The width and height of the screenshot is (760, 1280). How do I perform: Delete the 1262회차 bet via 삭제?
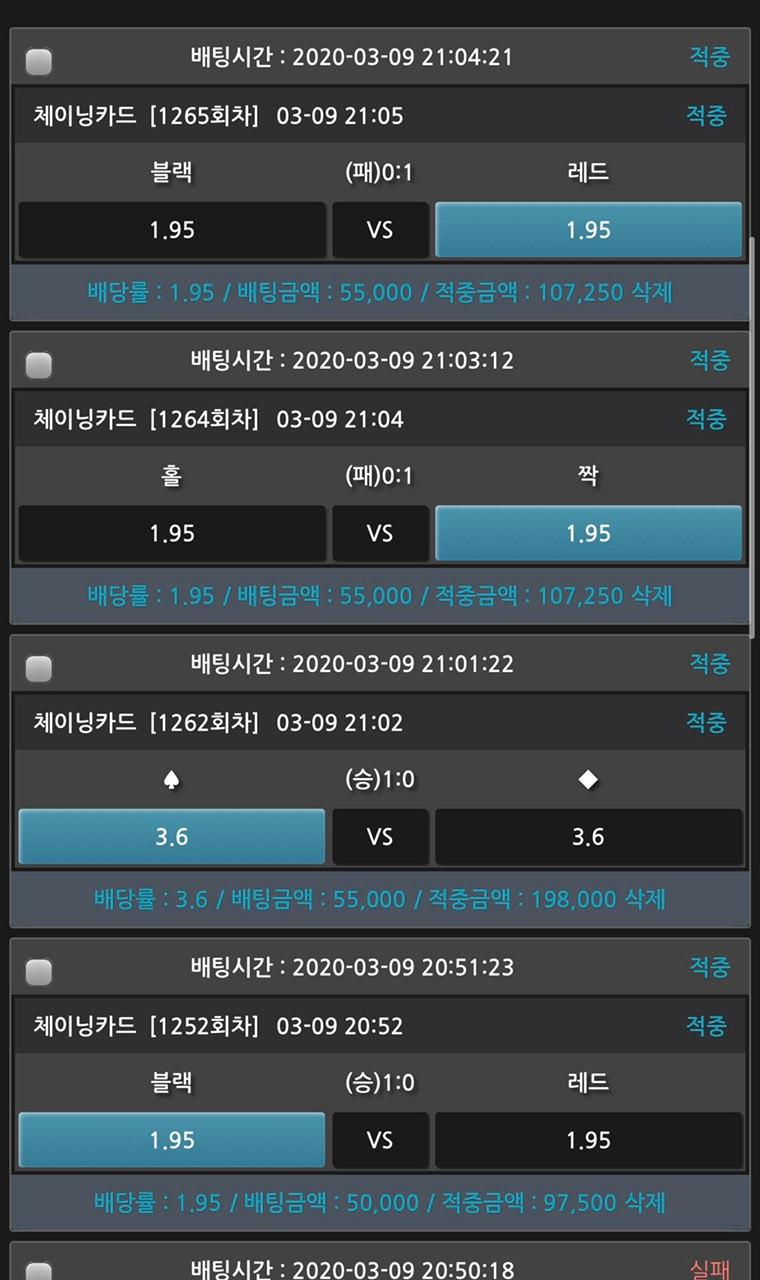coord(645,899)
